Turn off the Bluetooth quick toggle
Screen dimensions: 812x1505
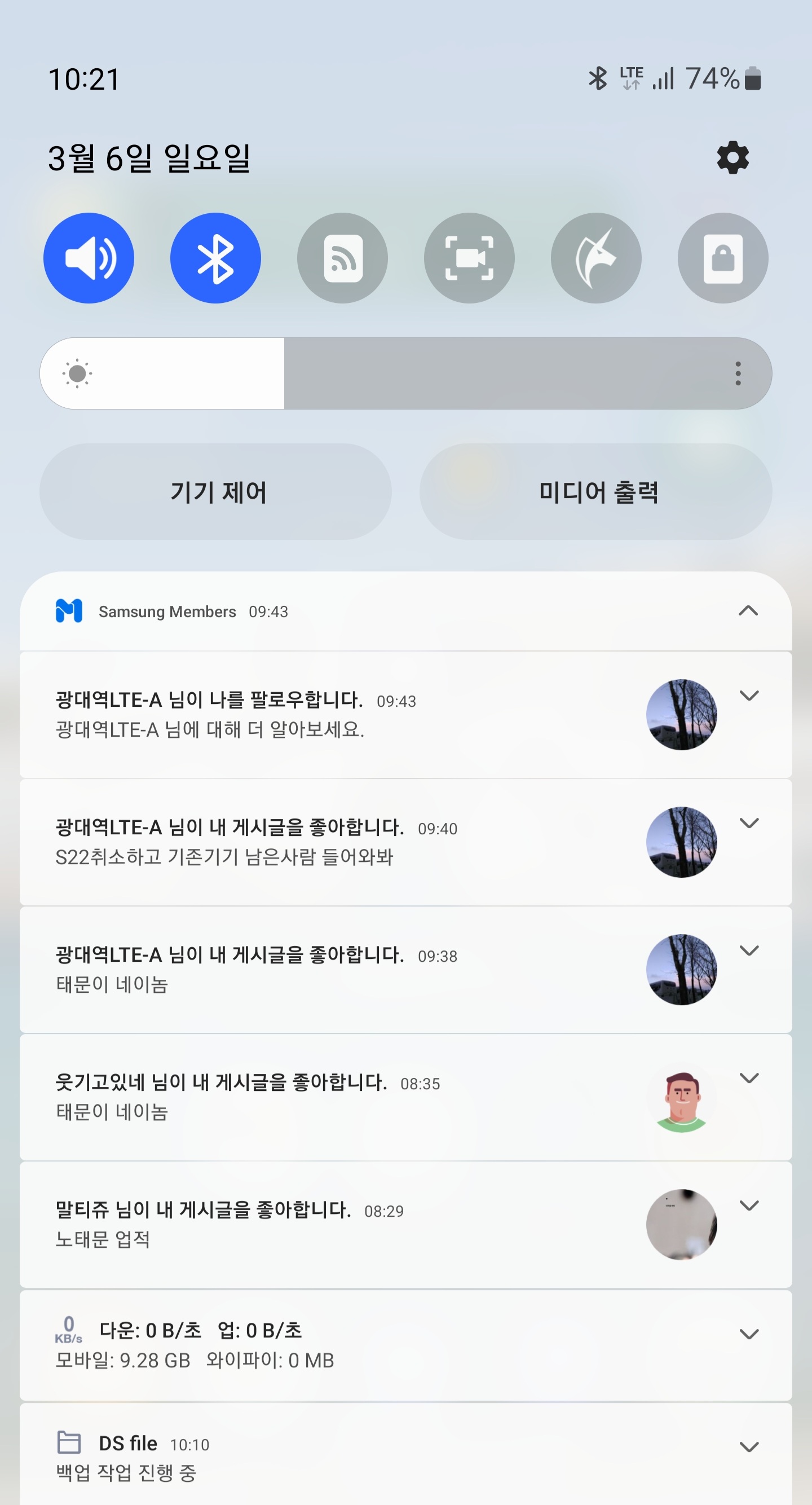[x=215, y=258]
